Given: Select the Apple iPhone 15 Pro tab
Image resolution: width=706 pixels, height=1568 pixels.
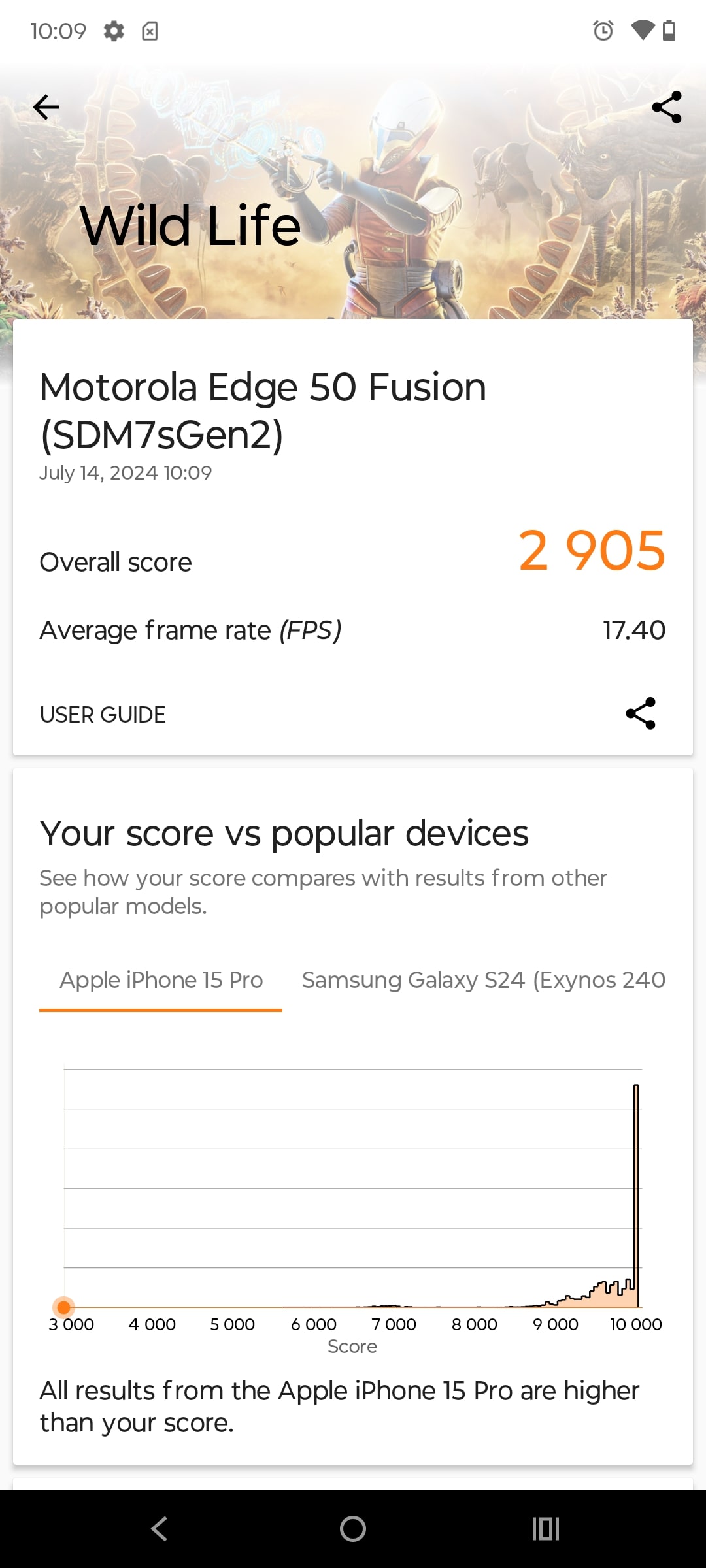Looking at the screenshot, I should (161, 980).
